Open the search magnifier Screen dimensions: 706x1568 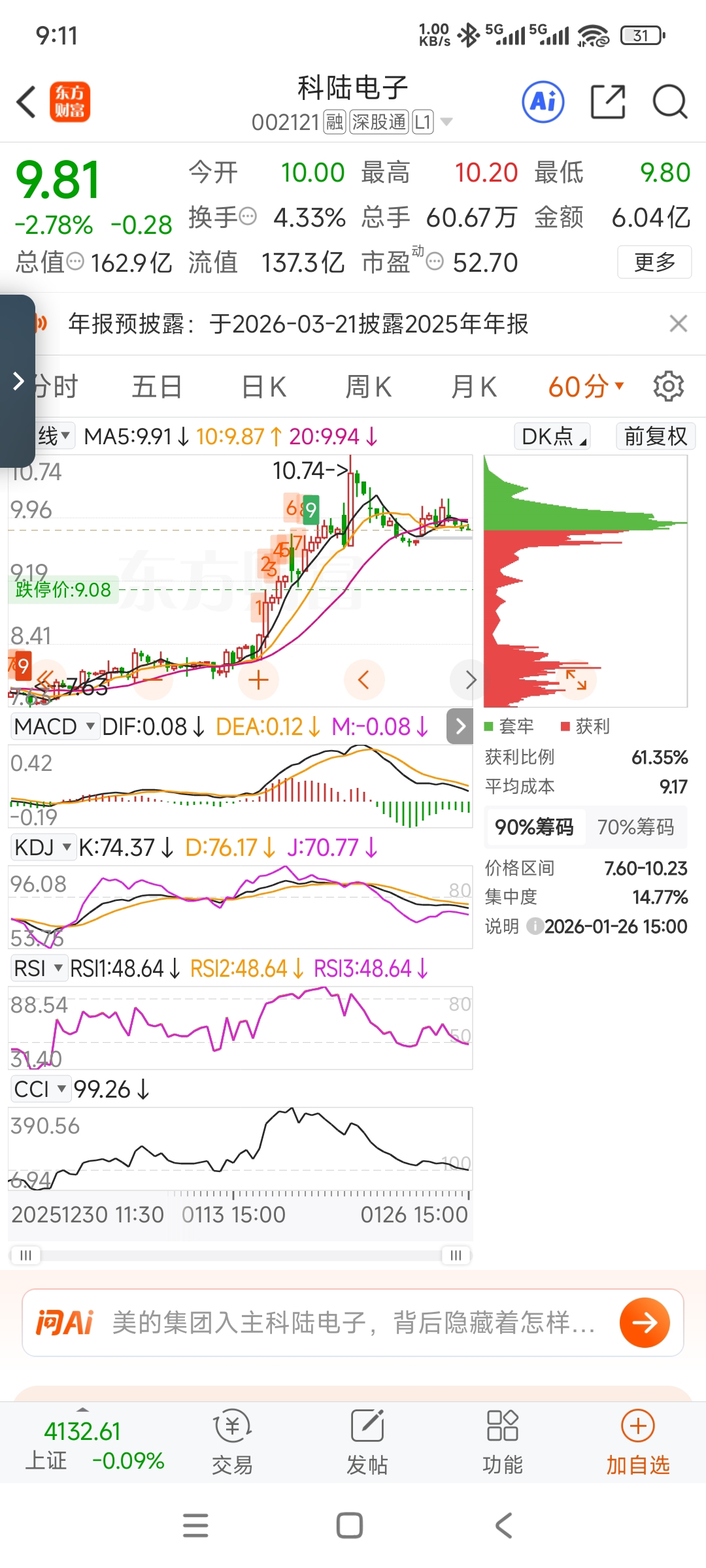click(x=670, y=102)
